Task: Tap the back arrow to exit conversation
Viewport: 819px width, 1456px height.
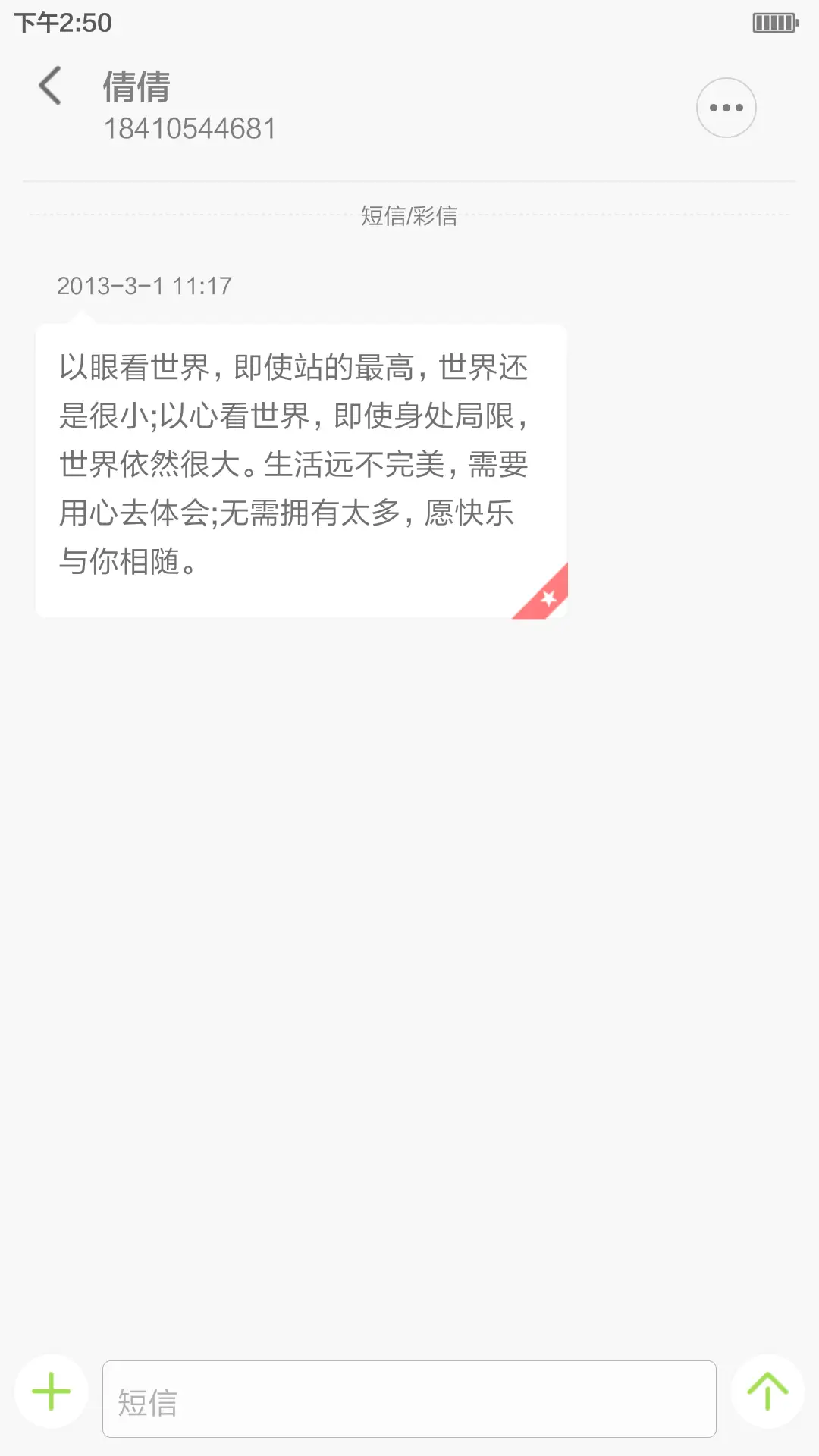Action: click(x=50, y=86)
